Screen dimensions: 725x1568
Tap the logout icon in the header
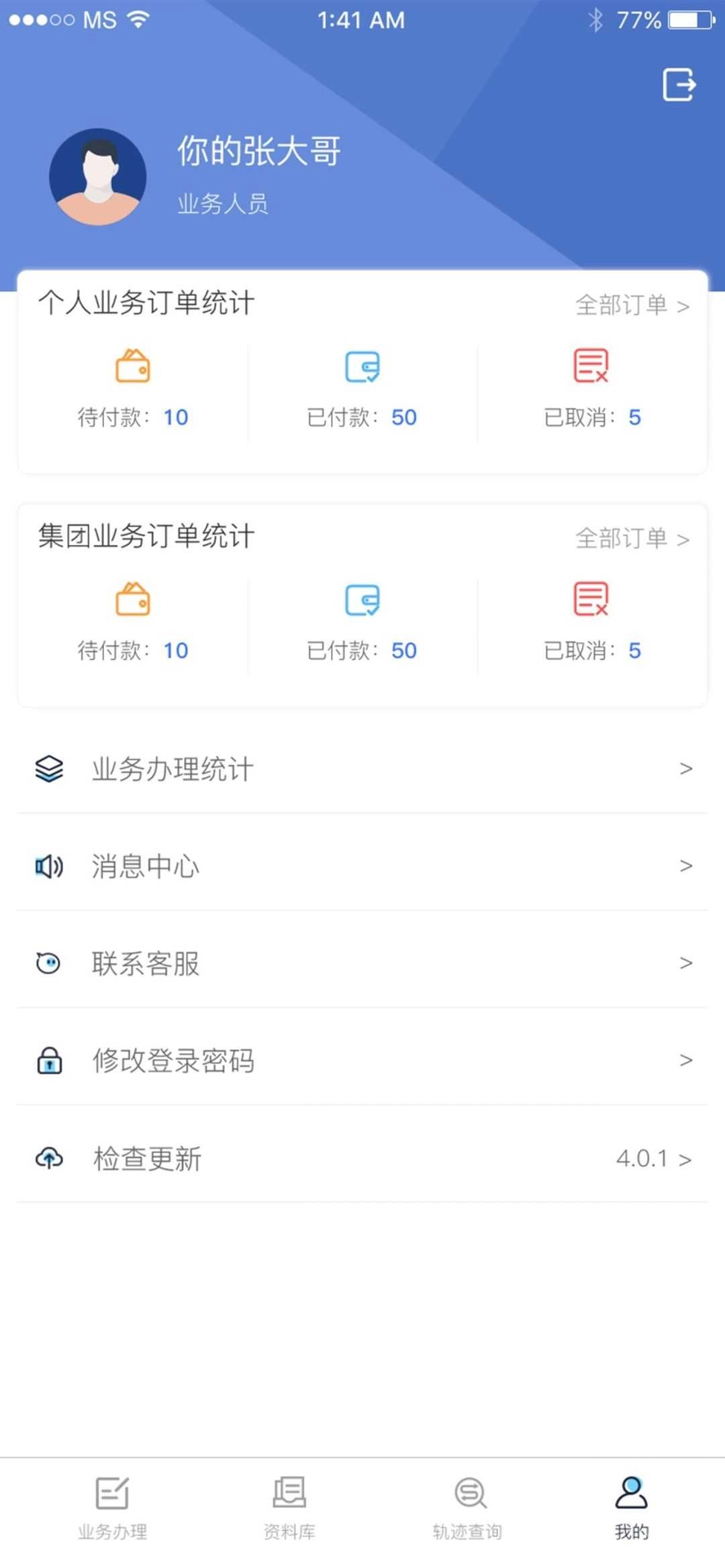(679, 85)
